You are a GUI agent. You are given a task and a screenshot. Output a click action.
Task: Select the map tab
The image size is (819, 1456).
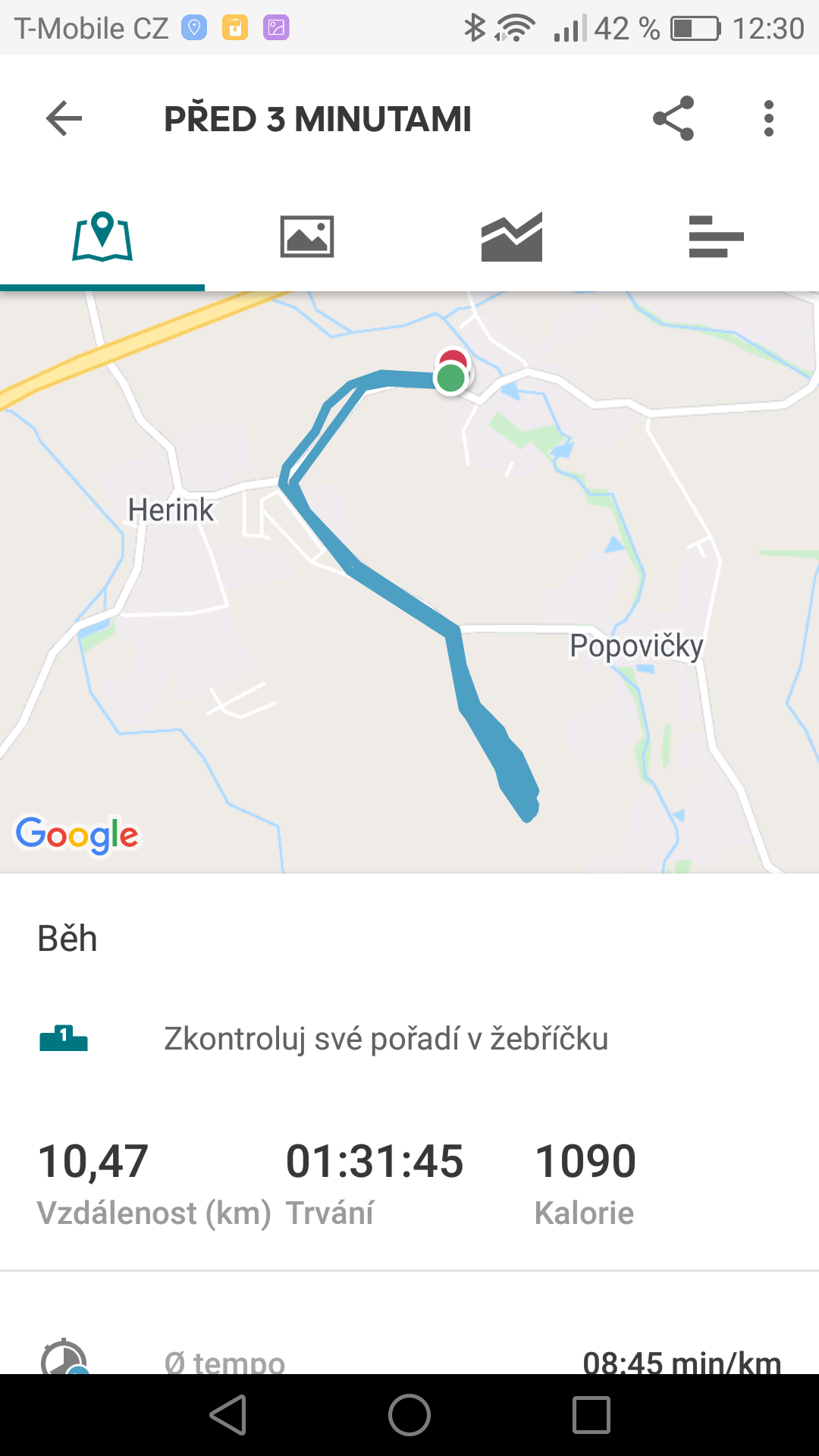click(x=102, y=237)
